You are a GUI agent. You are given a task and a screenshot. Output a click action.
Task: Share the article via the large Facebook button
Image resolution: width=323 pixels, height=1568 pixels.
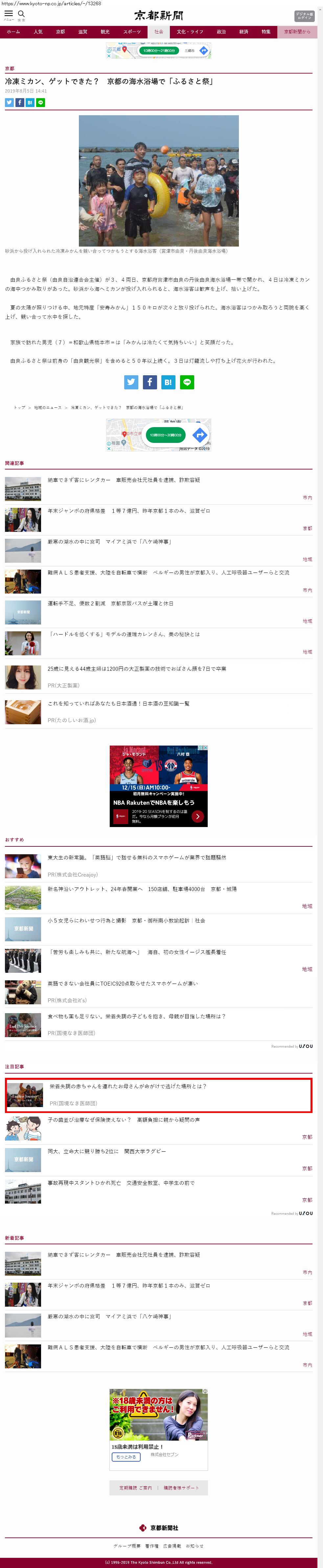(150, 381)
